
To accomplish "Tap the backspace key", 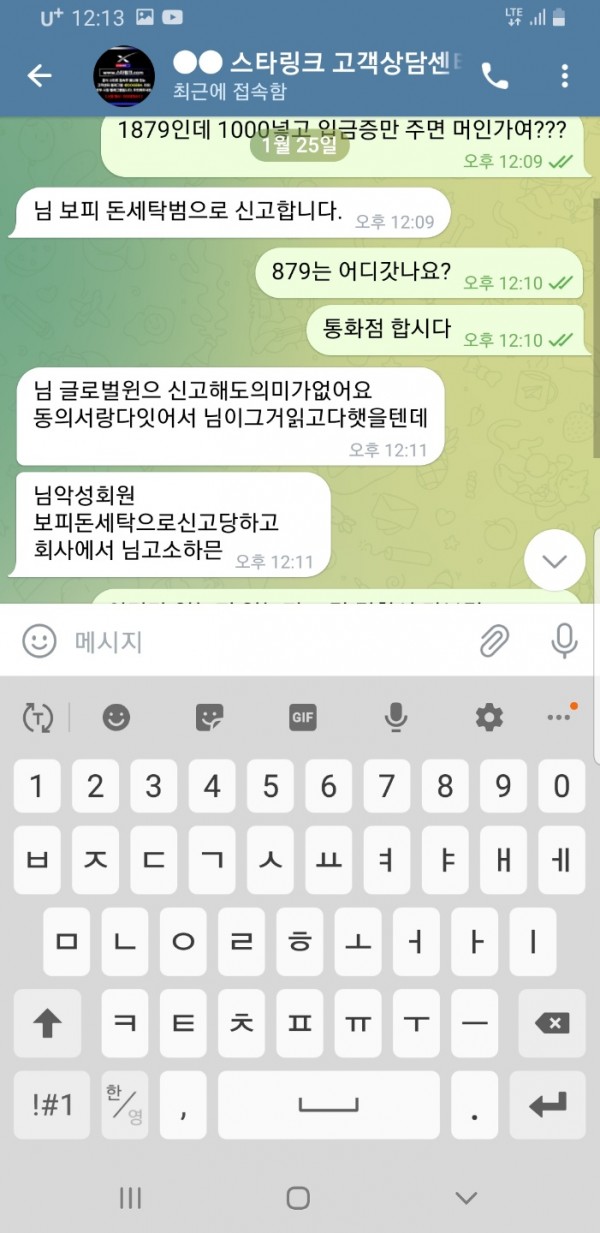I will pyautogui.click(x=551, y=1023).
